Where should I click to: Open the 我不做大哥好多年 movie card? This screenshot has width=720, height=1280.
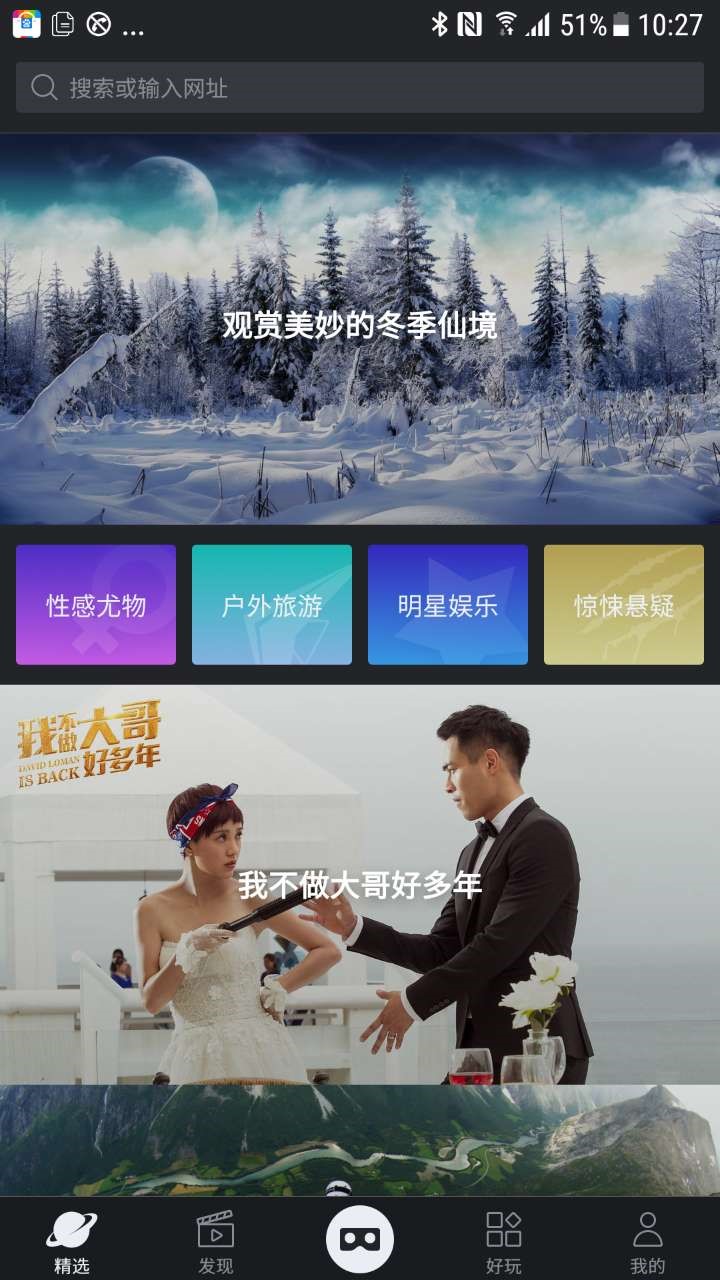tap(360, 884)
